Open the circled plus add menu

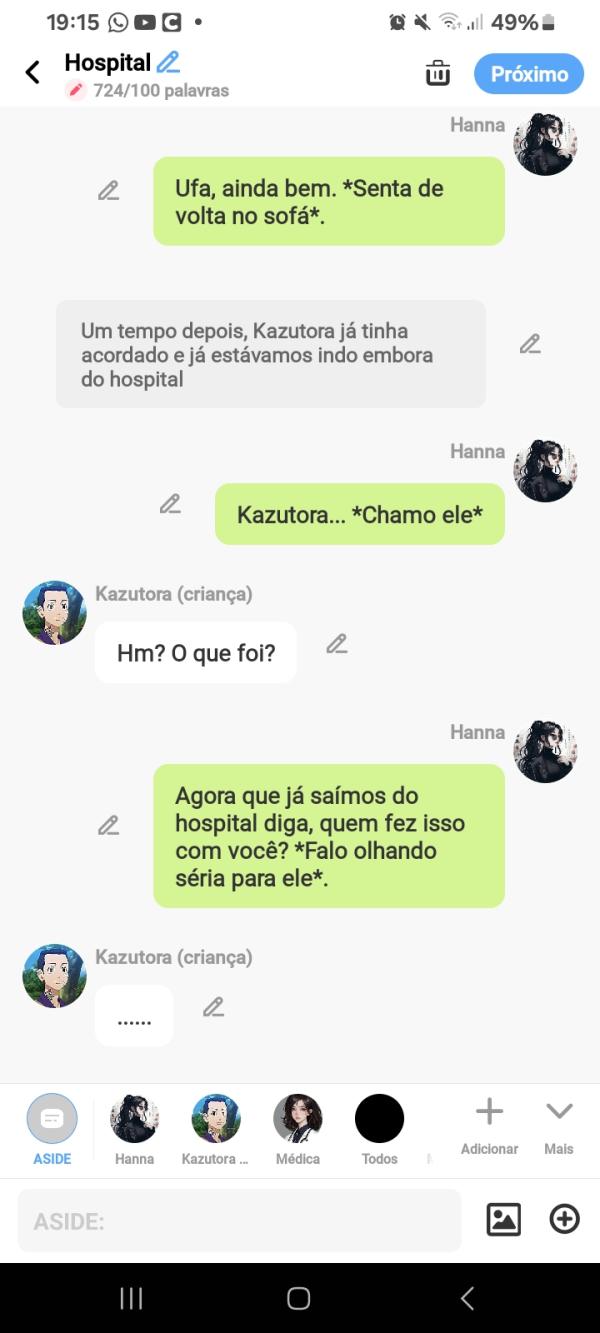click(x=565, y=1219)
